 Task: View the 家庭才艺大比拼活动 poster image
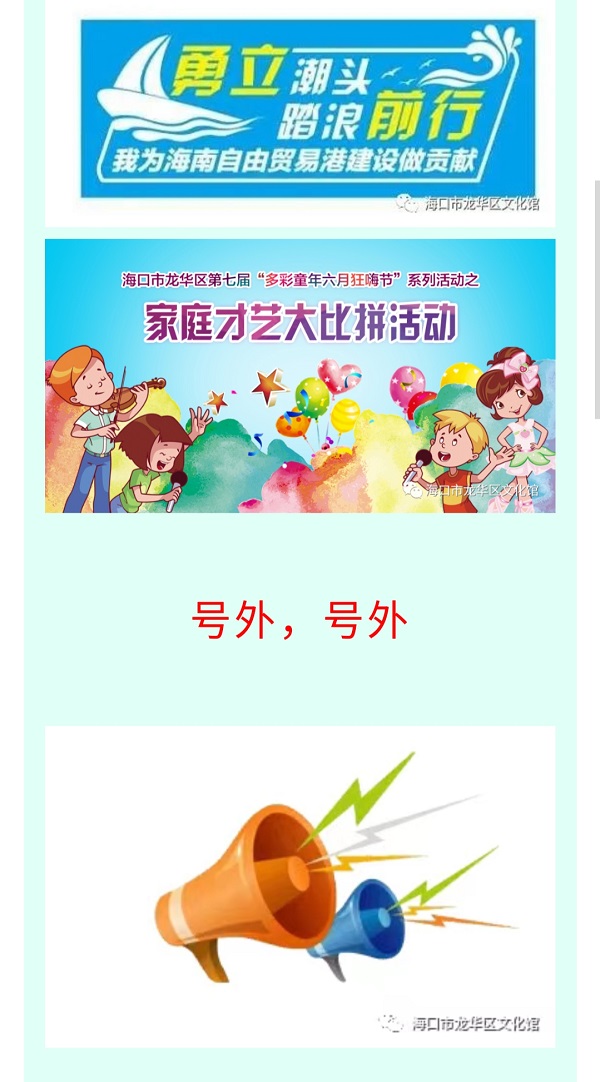(300, 376)
